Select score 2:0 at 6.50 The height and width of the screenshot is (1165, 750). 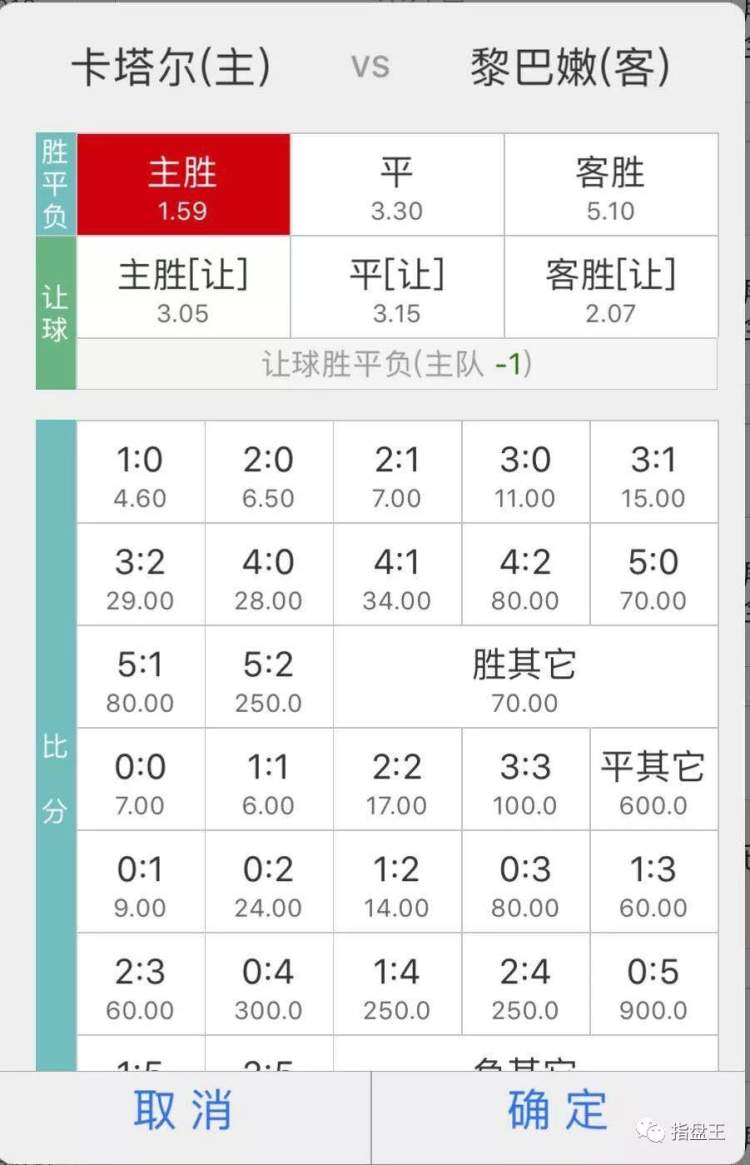pos(268,473)
